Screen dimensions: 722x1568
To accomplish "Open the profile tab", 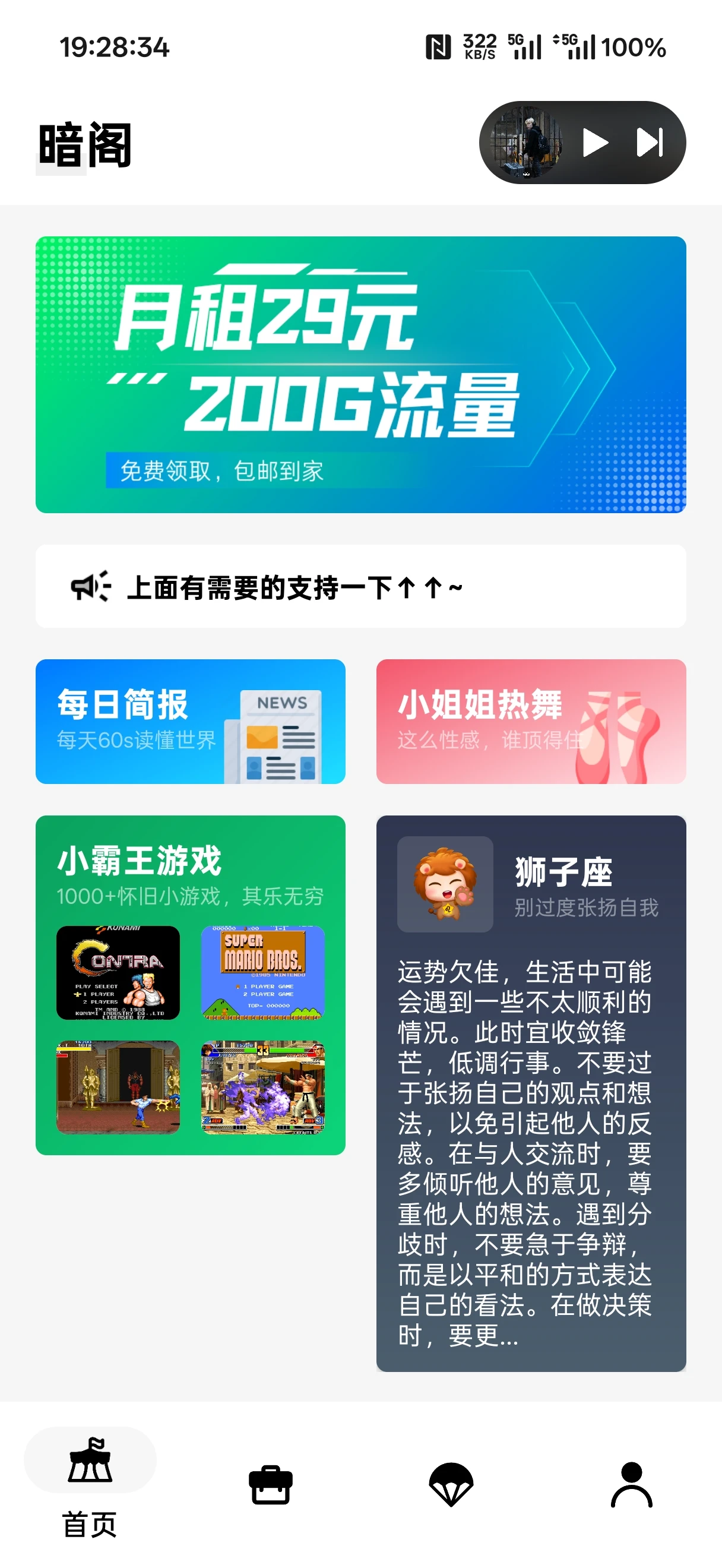I will [x=631, y=1485].
